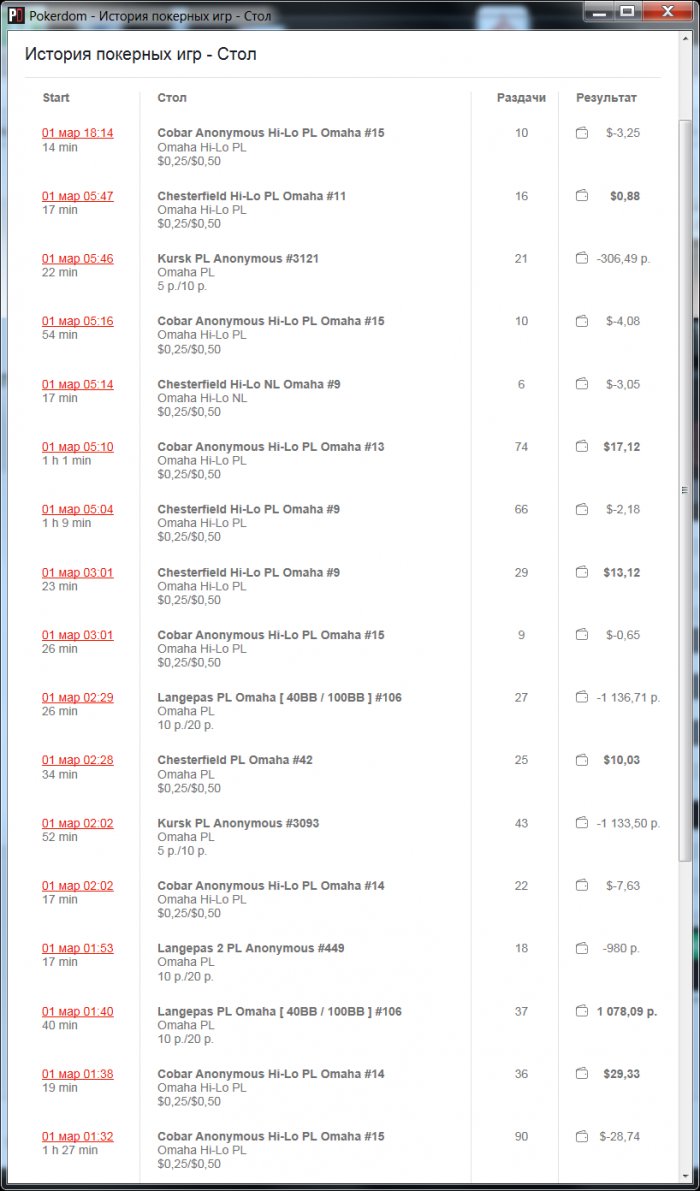View hands icon beside 1 078,09 р.
The height and width of the screenshot is (1191, 700).
click(582, 1011)
